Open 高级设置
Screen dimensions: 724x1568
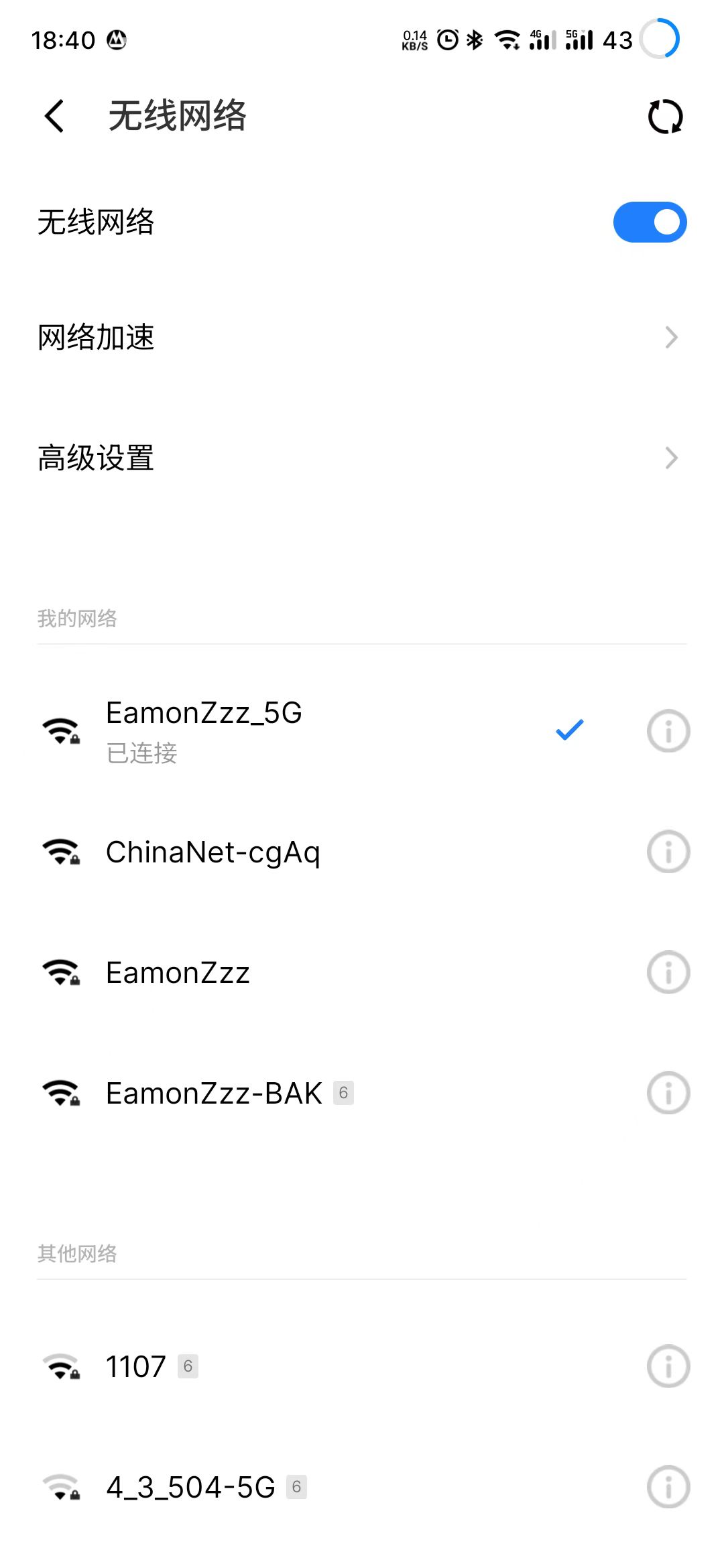click(362, 458)
